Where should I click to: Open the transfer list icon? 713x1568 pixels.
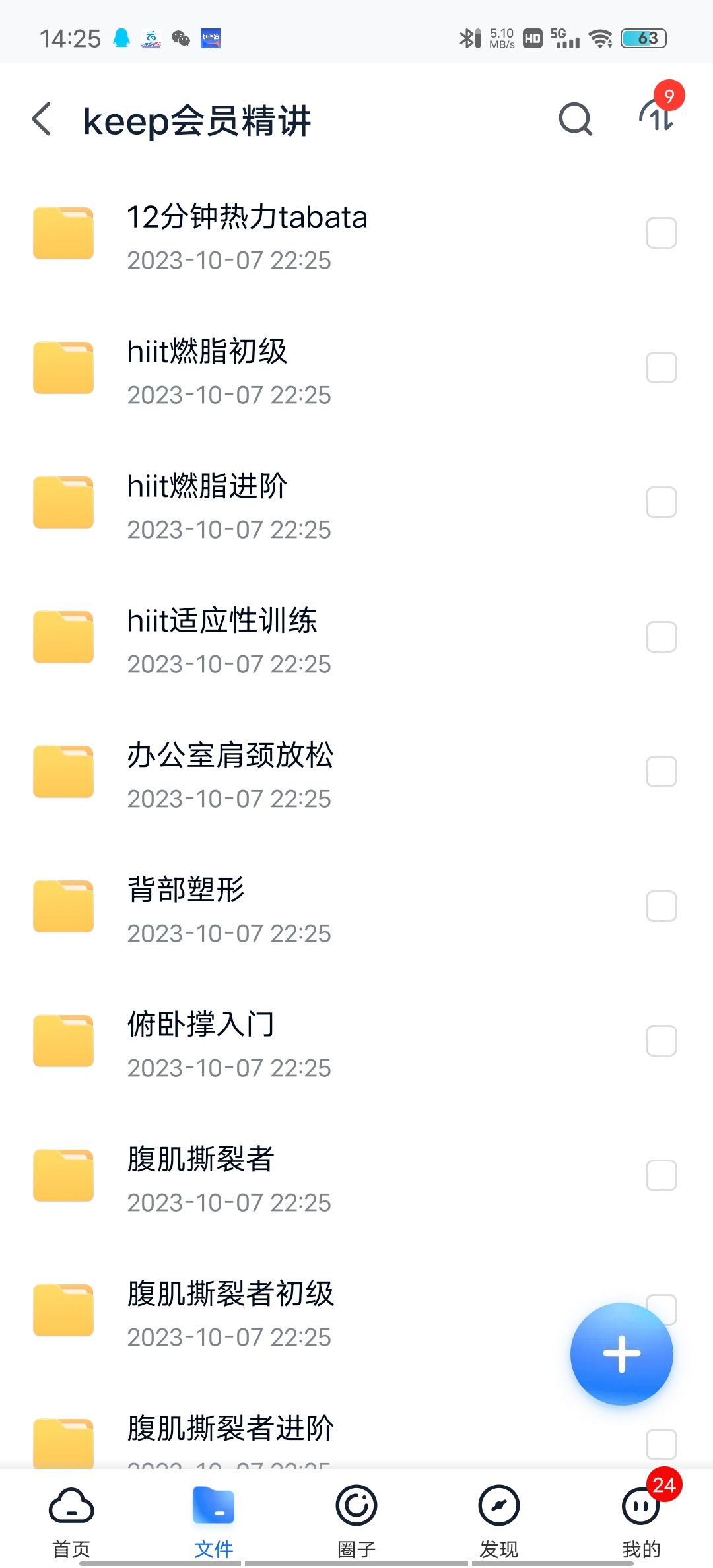pos(657,115)
